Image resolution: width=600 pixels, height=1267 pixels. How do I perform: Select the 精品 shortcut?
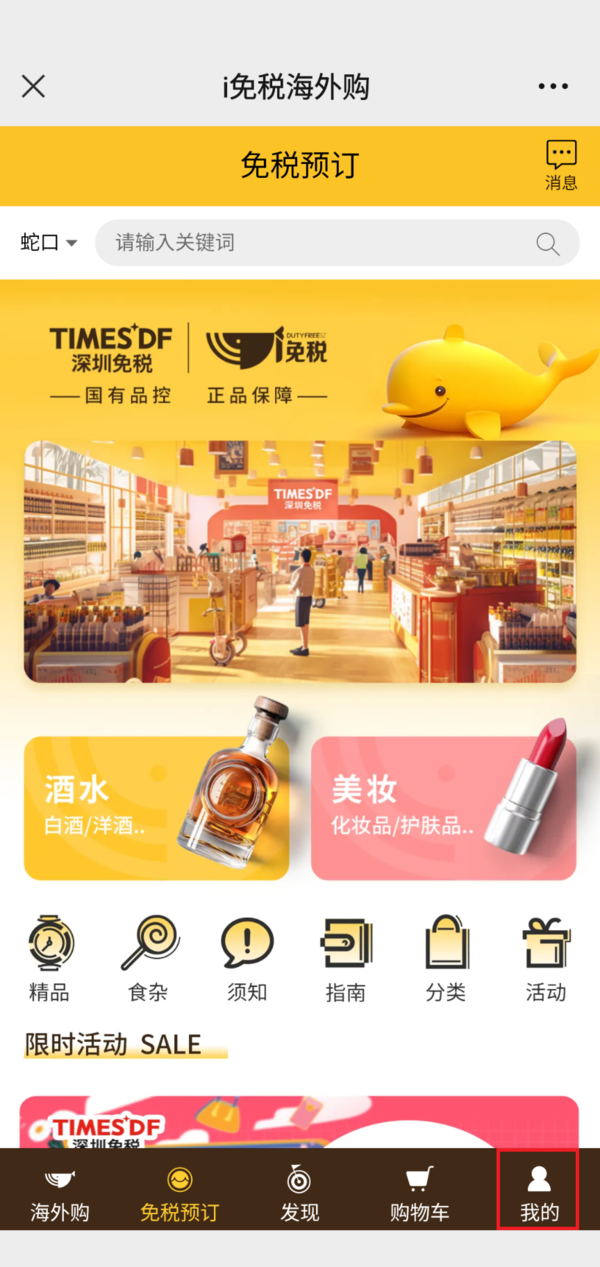(x=49, y=958)
